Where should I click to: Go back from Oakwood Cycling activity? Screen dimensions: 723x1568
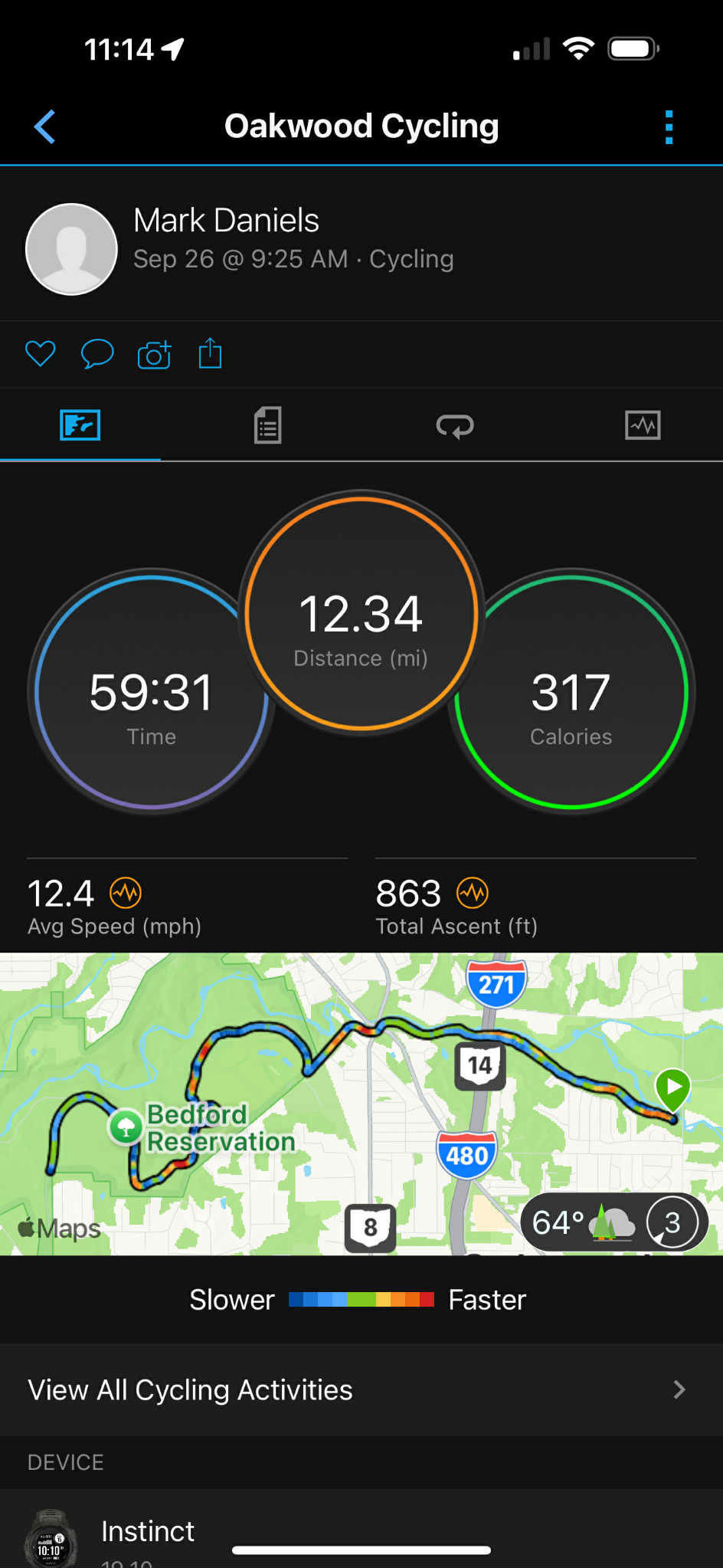click(45, 126)
